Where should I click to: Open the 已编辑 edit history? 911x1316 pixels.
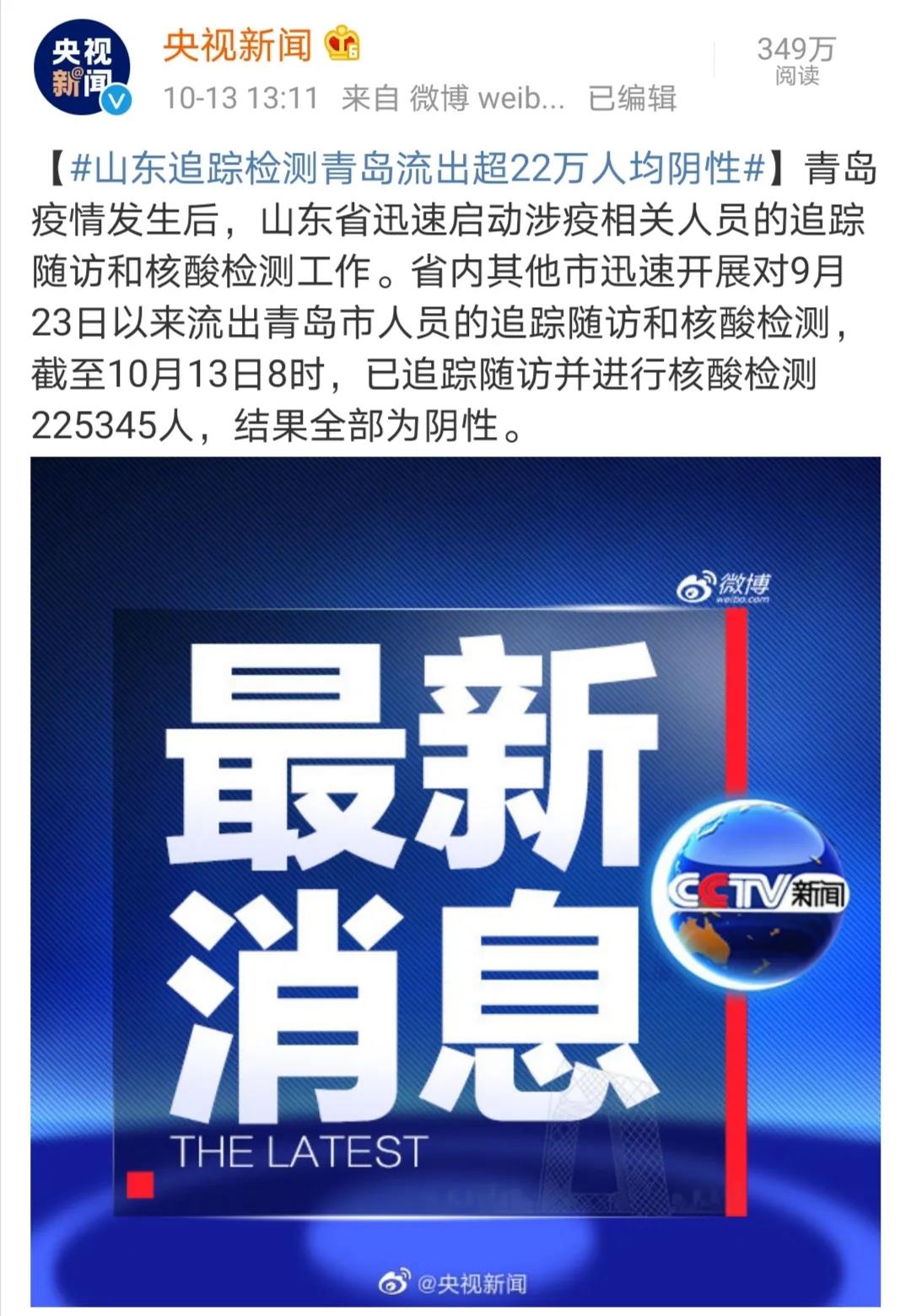[632, 98]
